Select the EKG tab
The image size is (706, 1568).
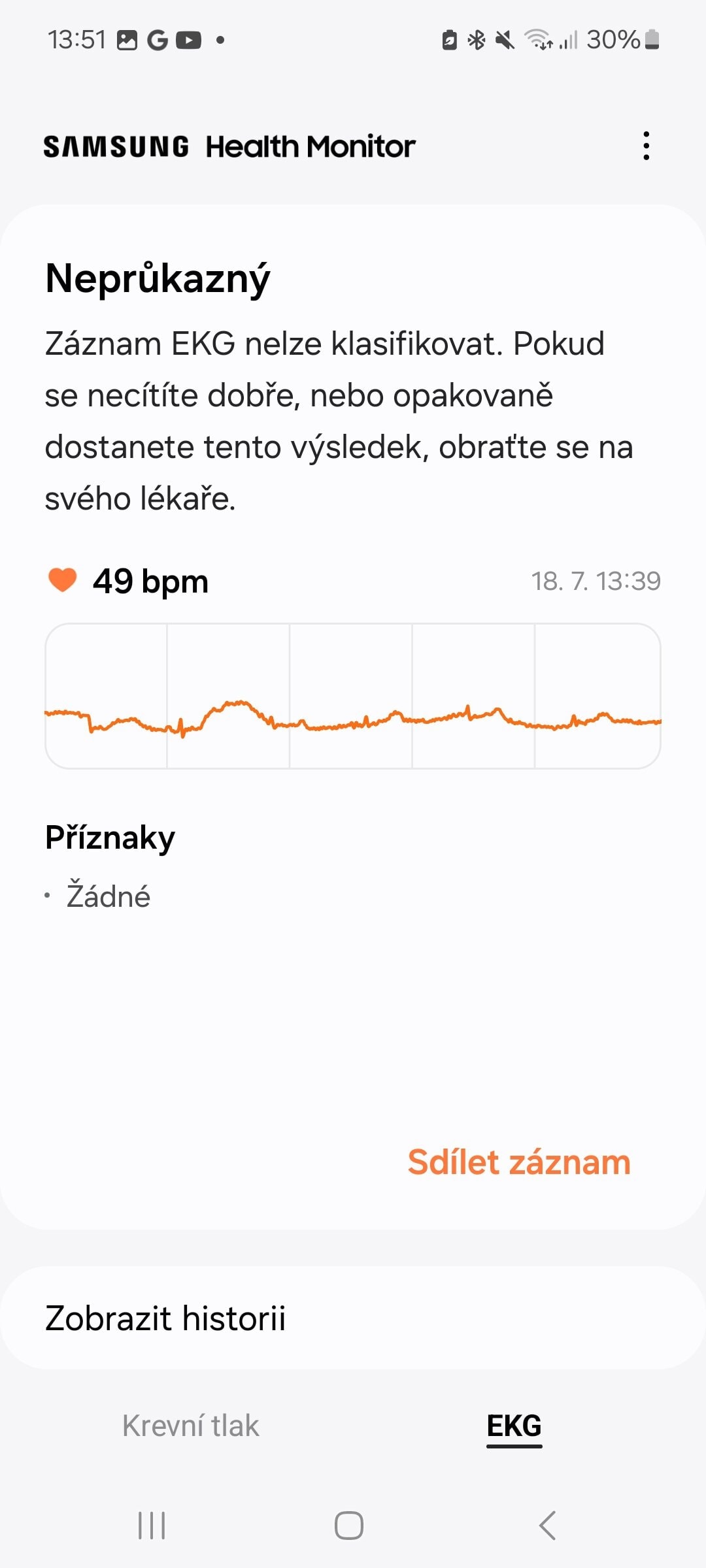coord(514,1426)
